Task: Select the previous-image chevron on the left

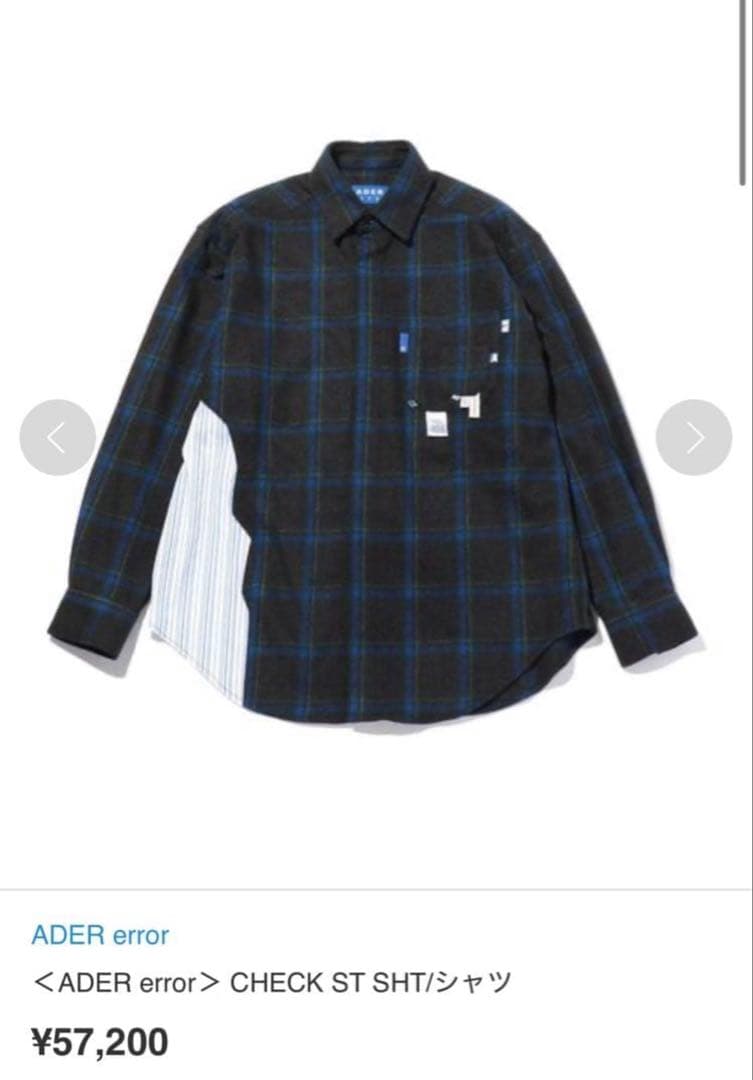Action: [x=58, y=435]
